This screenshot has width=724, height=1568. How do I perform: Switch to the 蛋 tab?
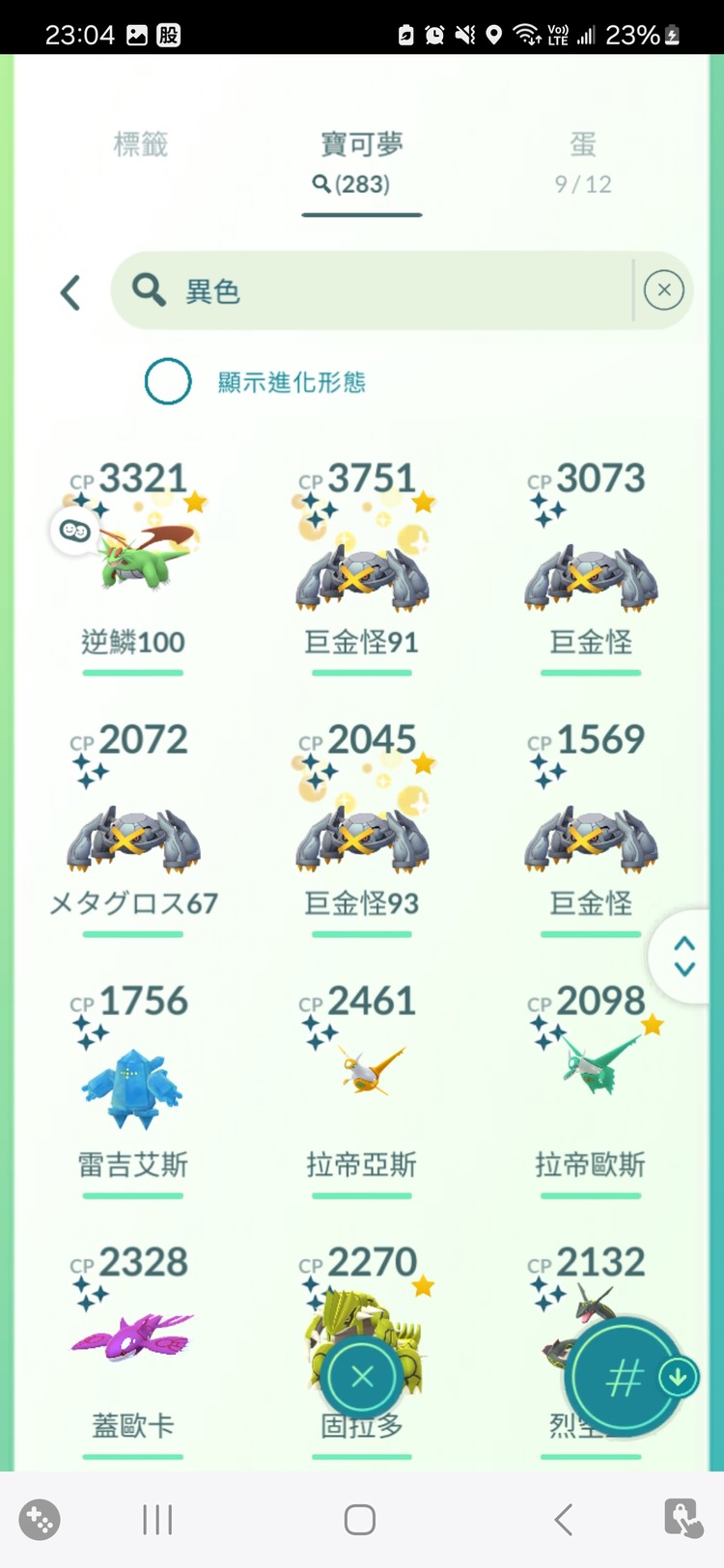(583, 161)
